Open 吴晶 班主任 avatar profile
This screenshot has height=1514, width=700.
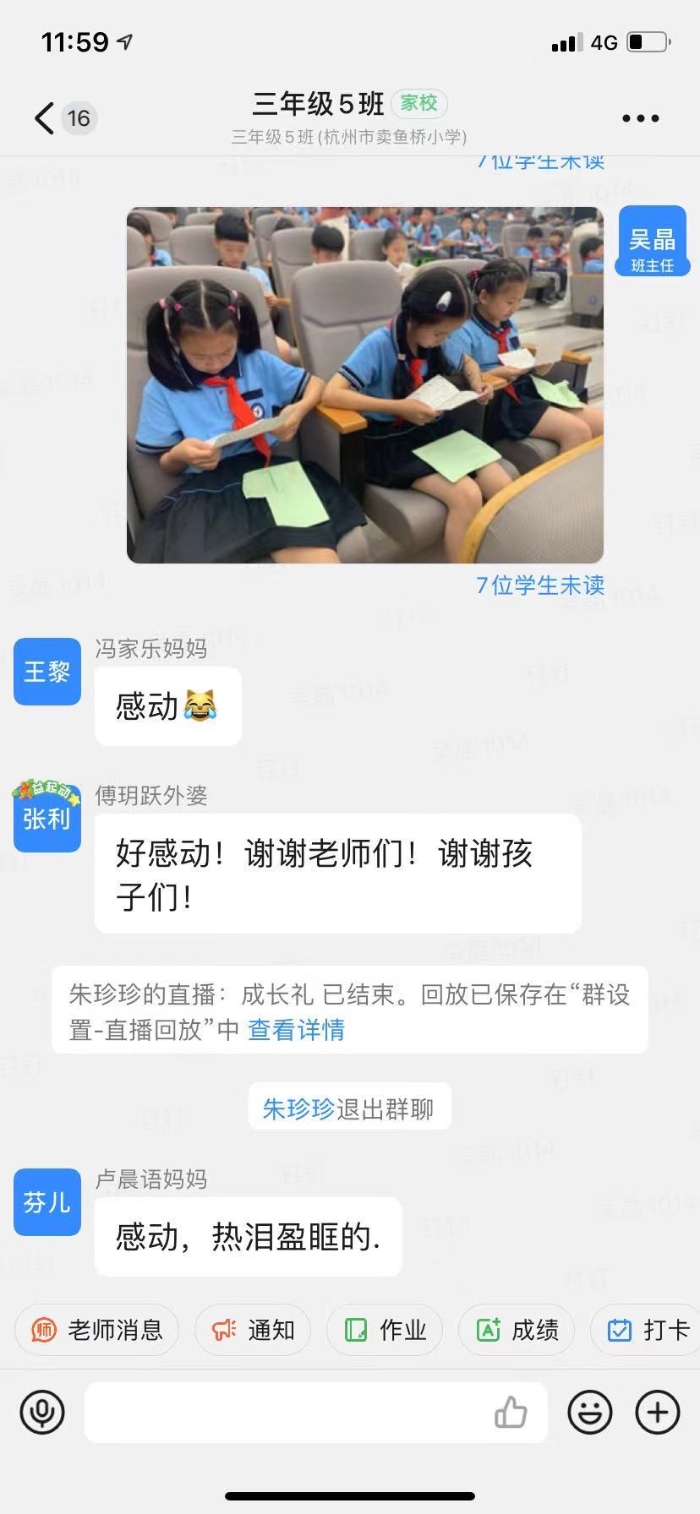pyautogui.click(x=652, y=241)
